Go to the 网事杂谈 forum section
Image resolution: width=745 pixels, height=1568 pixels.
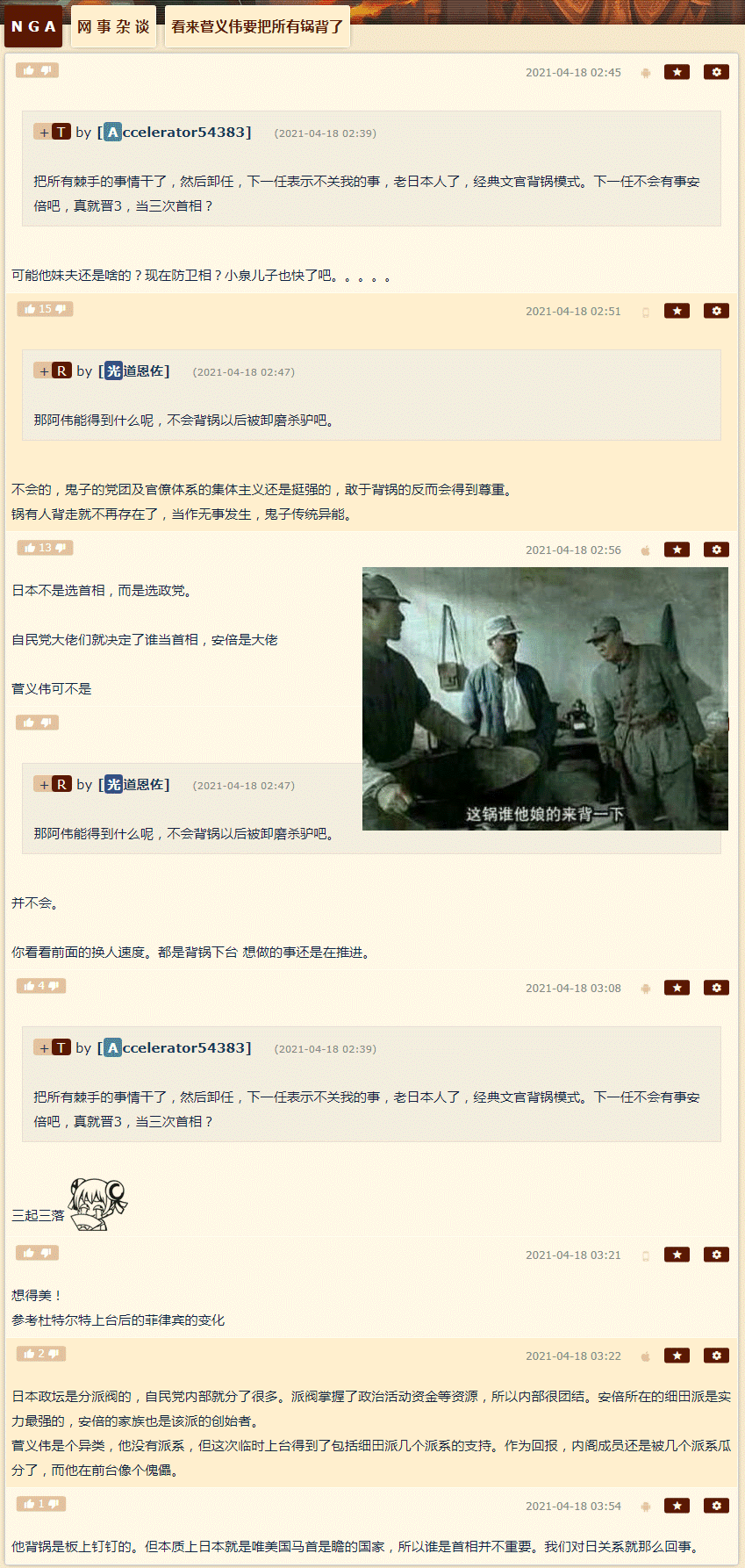113,26
